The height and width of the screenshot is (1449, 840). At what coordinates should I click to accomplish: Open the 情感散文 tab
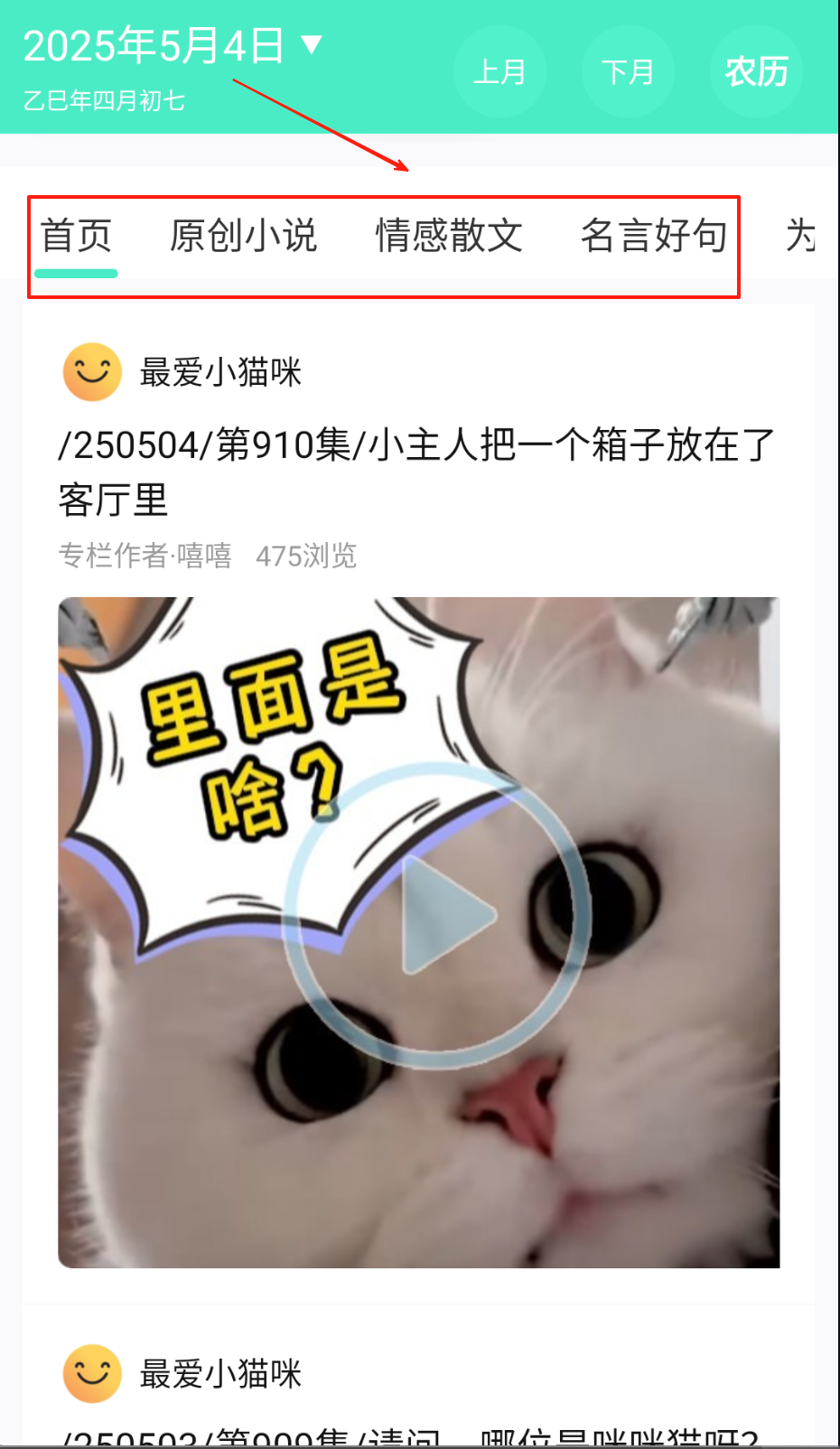tap(449, 237)
